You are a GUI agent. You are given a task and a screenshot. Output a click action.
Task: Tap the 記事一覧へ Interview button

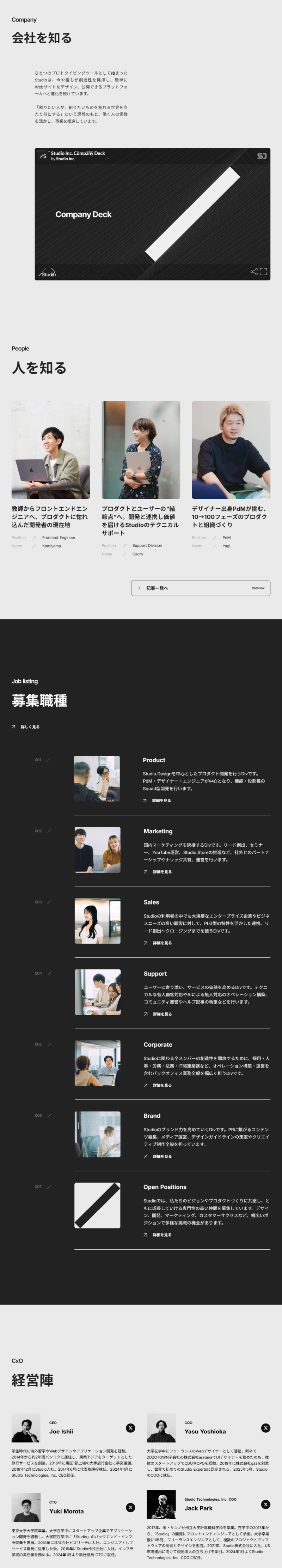pos(200,588)
